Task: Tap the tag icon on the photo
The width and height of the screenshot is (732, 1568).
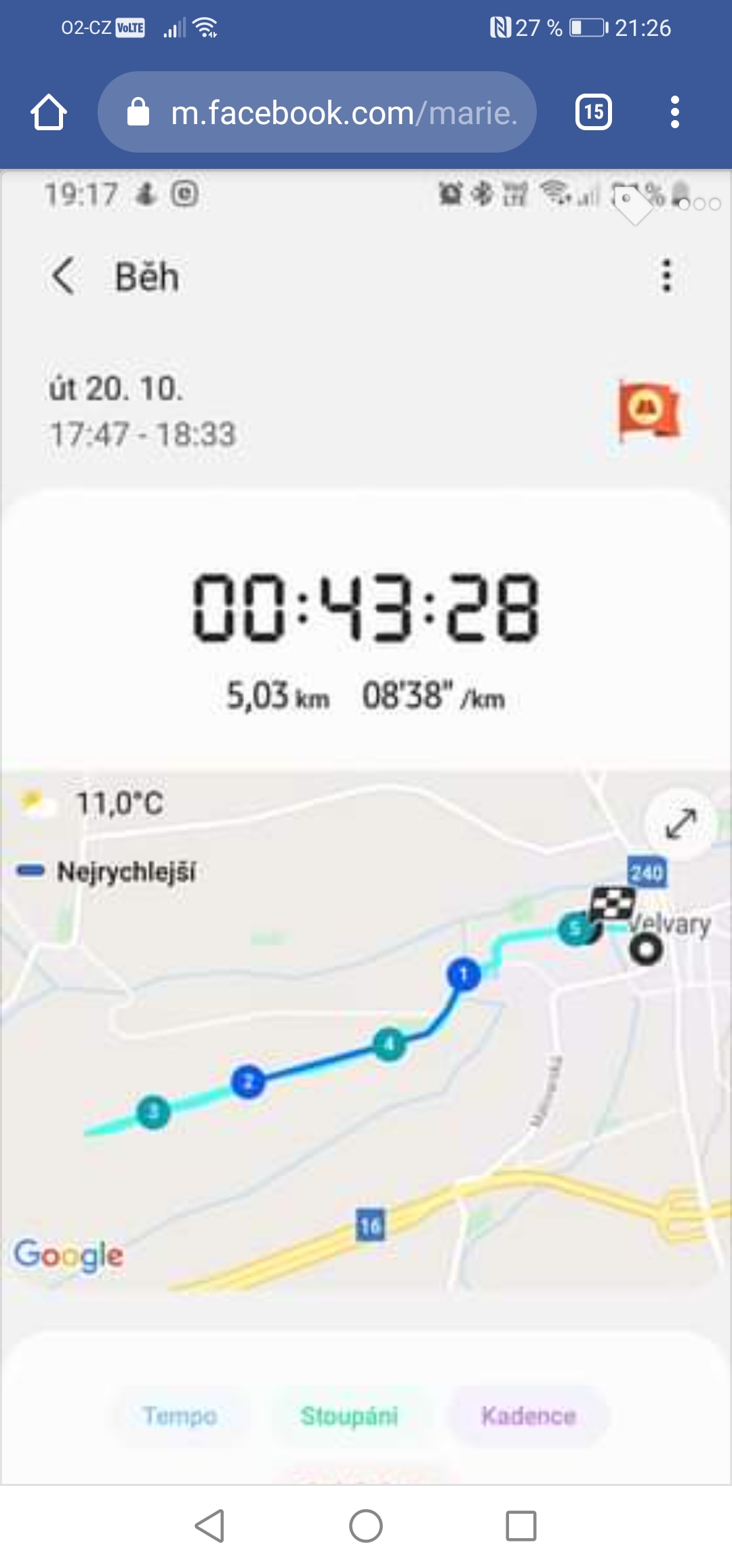Action: (632, 203)
